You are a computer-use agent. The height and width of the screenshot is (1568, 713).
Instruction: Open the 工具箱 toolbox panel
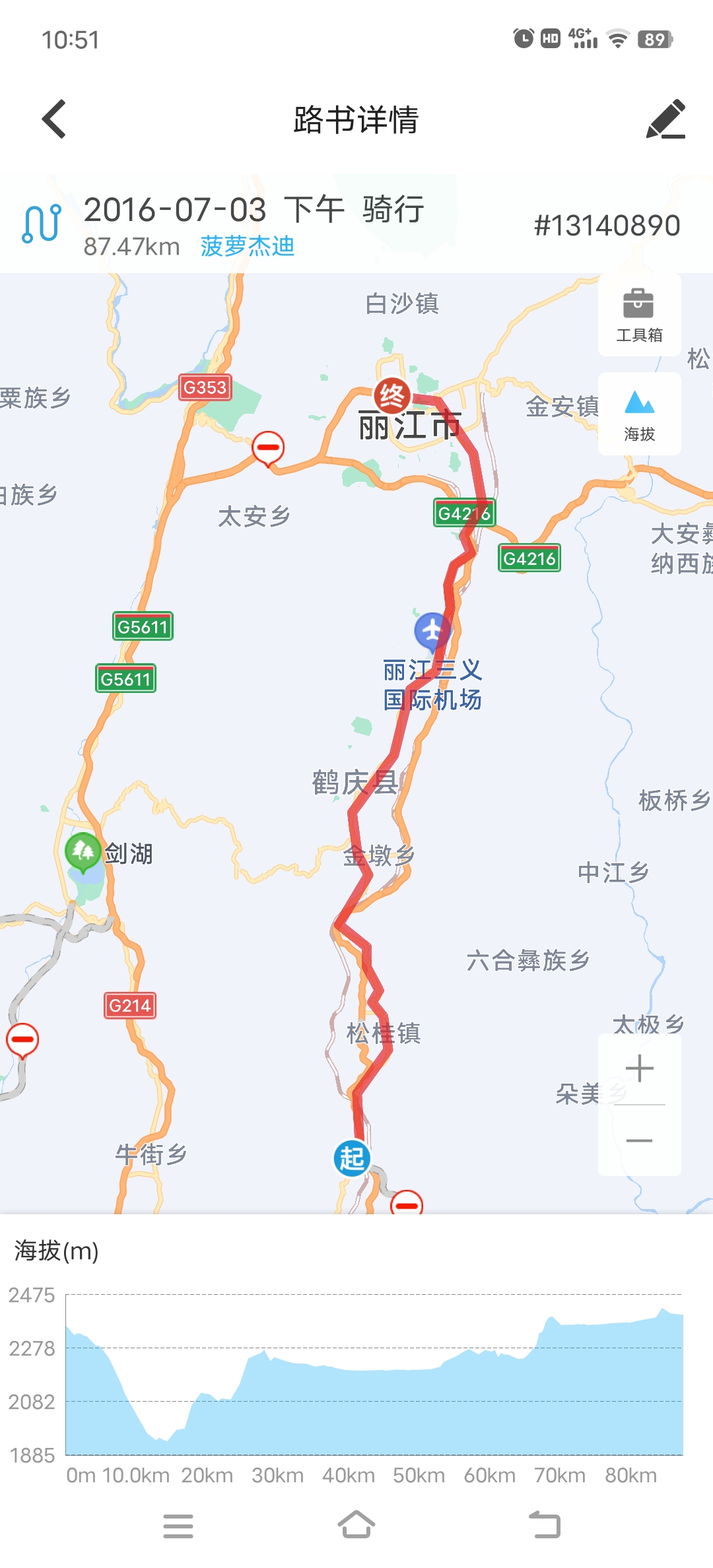[x=638, y=315]
